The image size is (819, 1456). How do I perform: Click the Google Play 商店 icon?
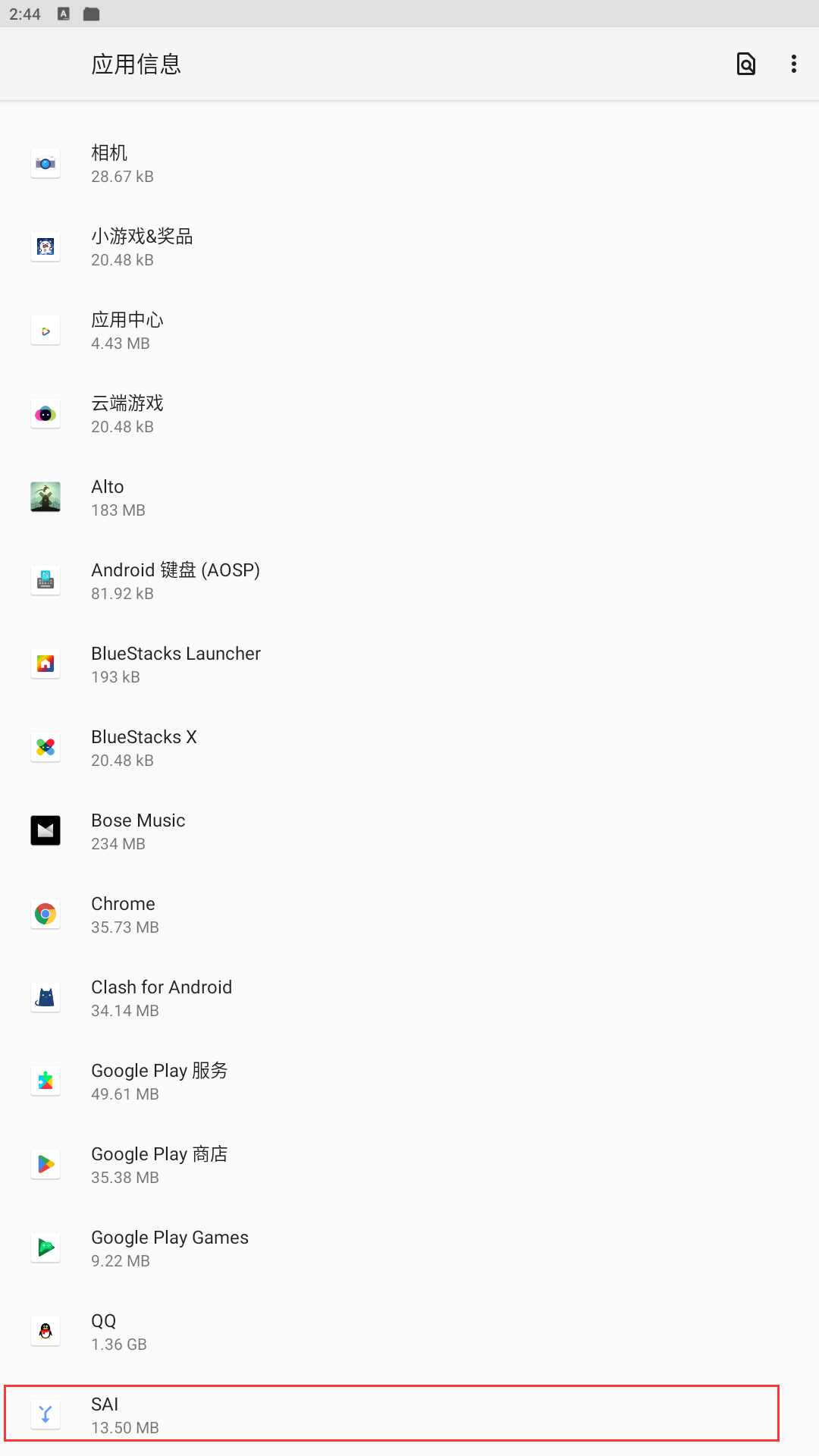pos(45,1164)
